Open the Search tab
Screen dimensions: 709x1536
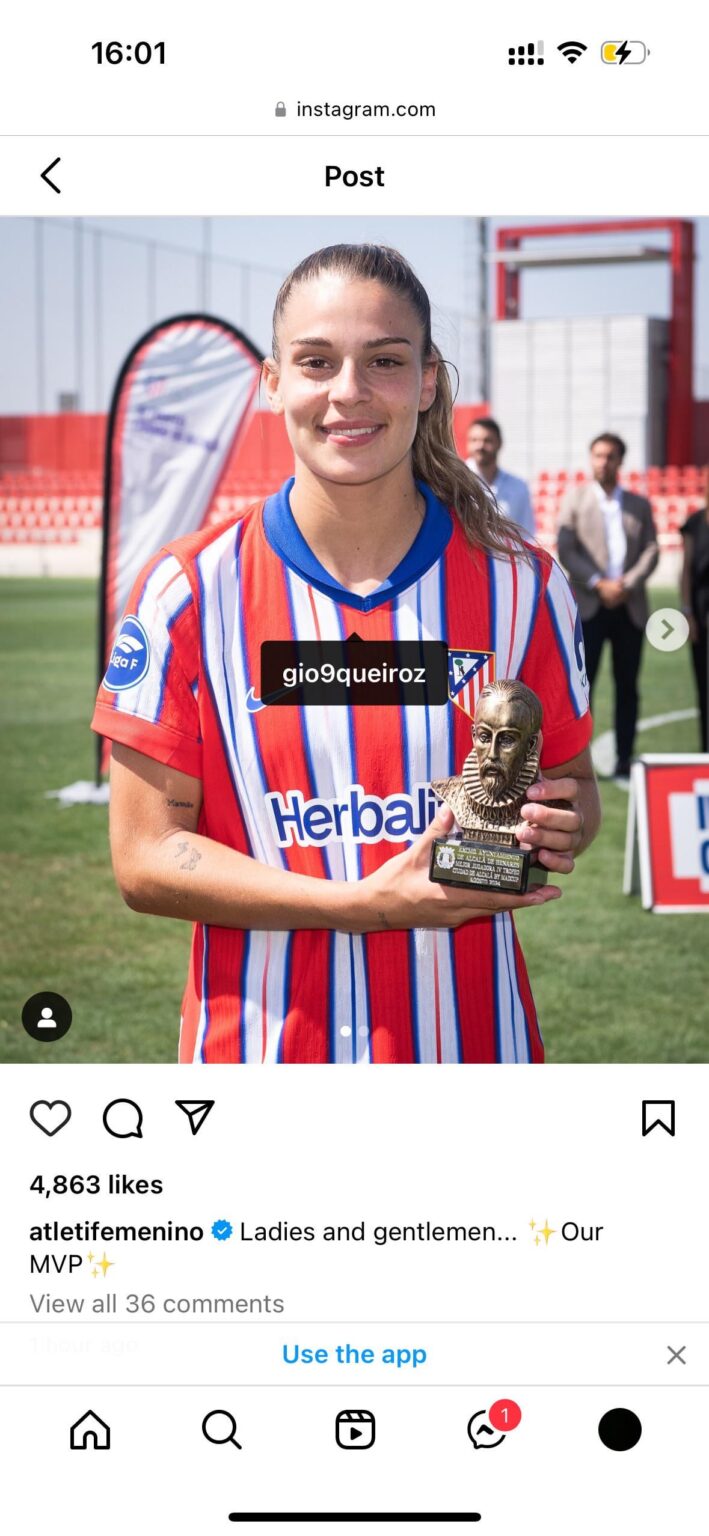(x=221, y=1429)
